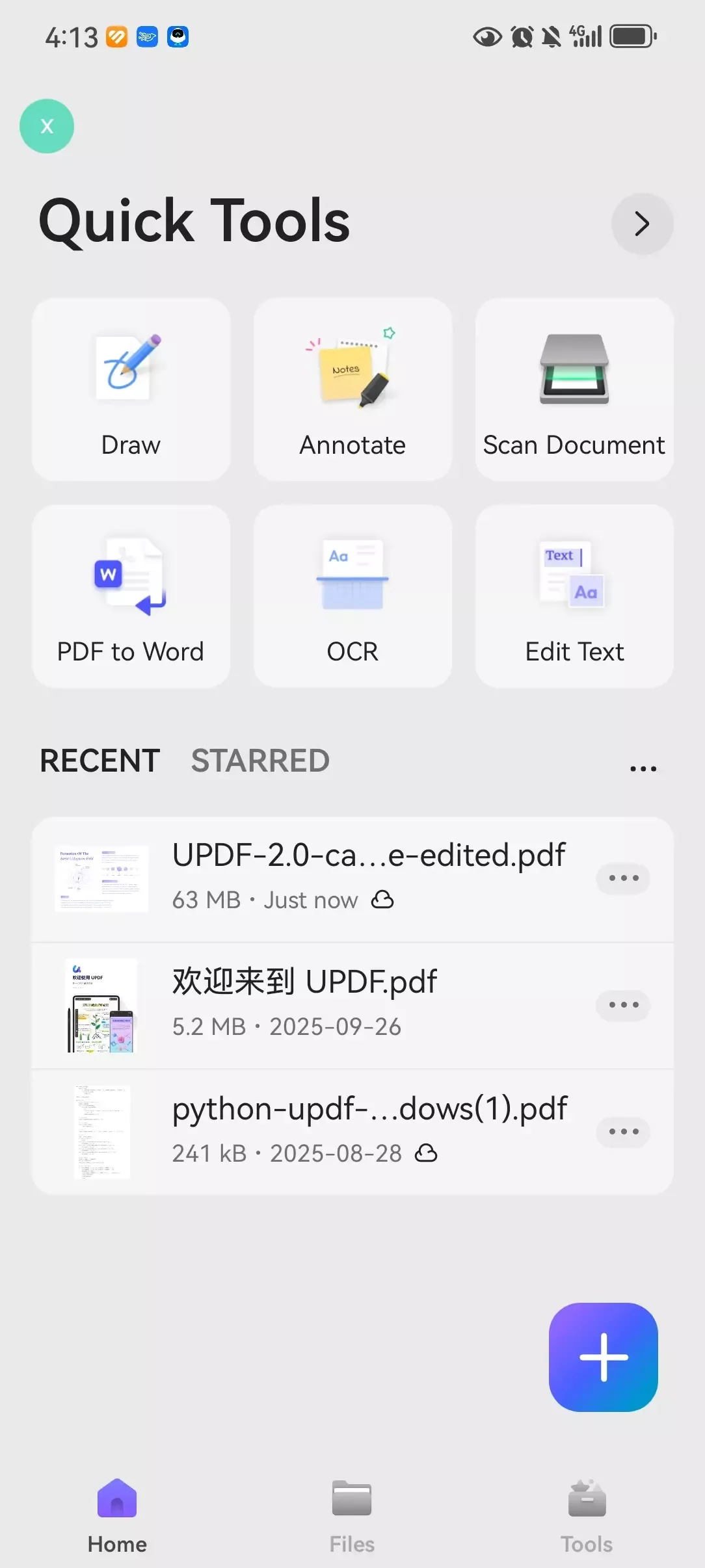The image size is (705, 1568).
Task: Switch to the STARRED tab
Action: tap(260, 760)
